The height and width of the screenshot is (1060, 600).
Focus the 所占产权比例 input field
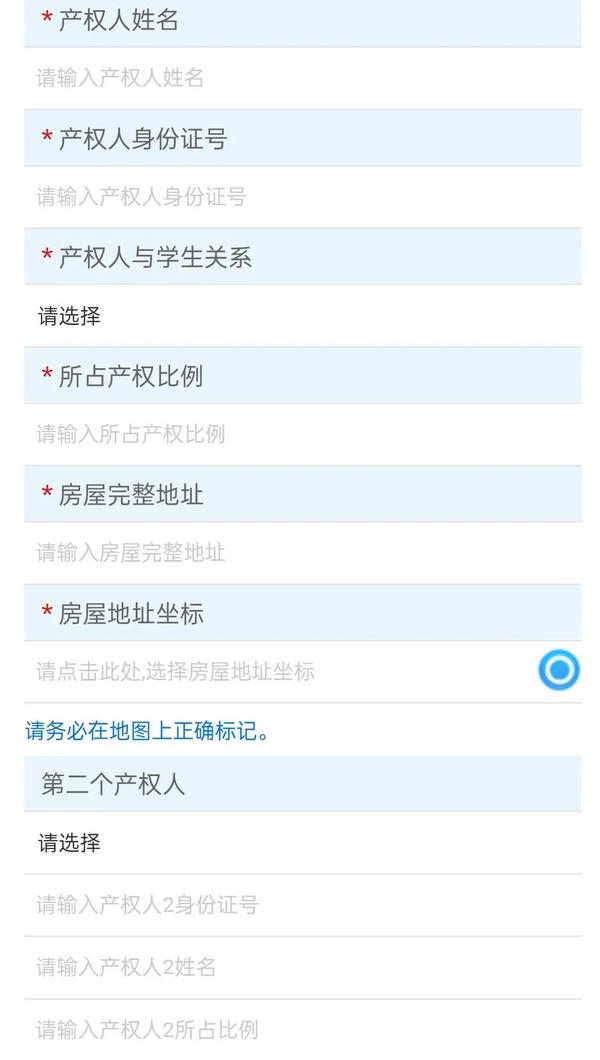(x=302, y=434)
